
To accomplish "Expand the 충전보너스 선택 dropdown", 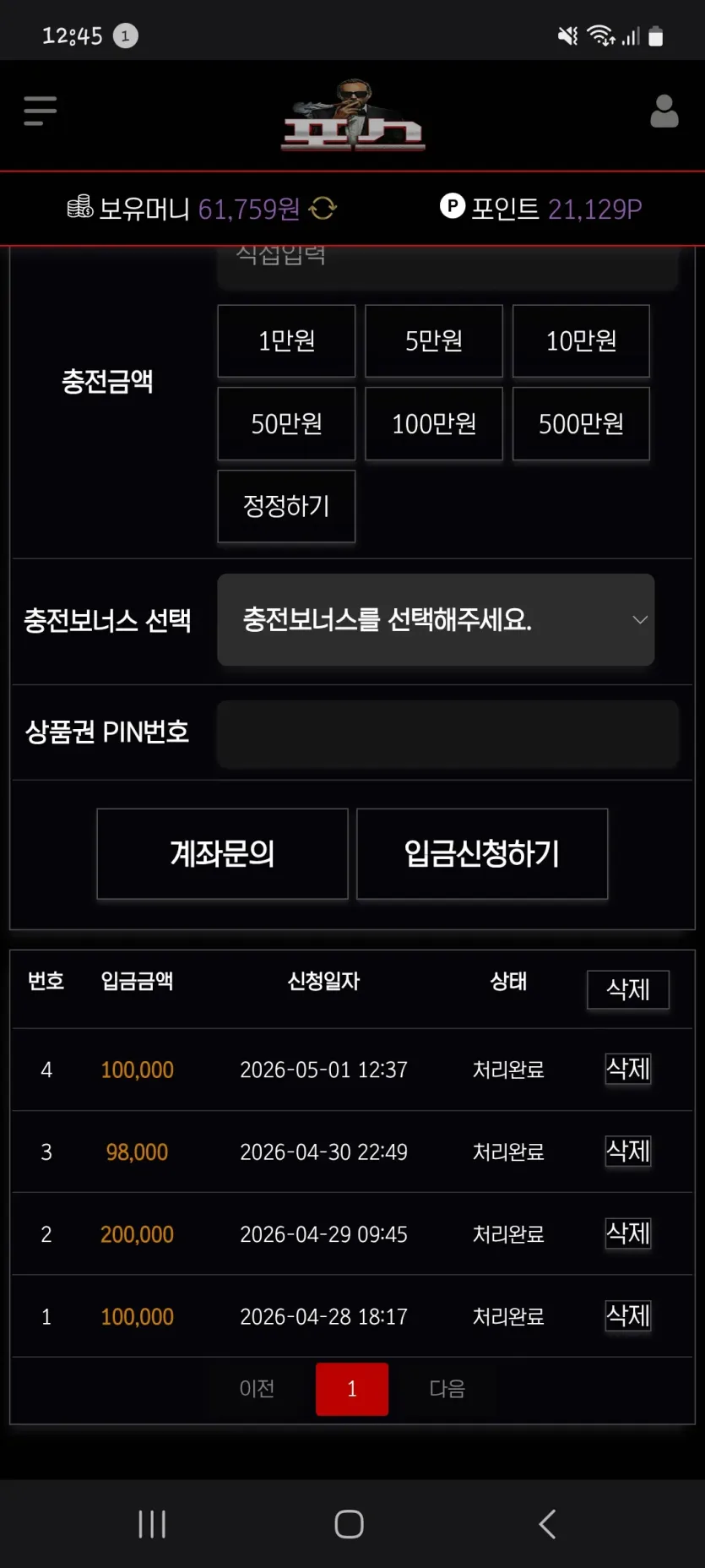I will click(436, 619).
